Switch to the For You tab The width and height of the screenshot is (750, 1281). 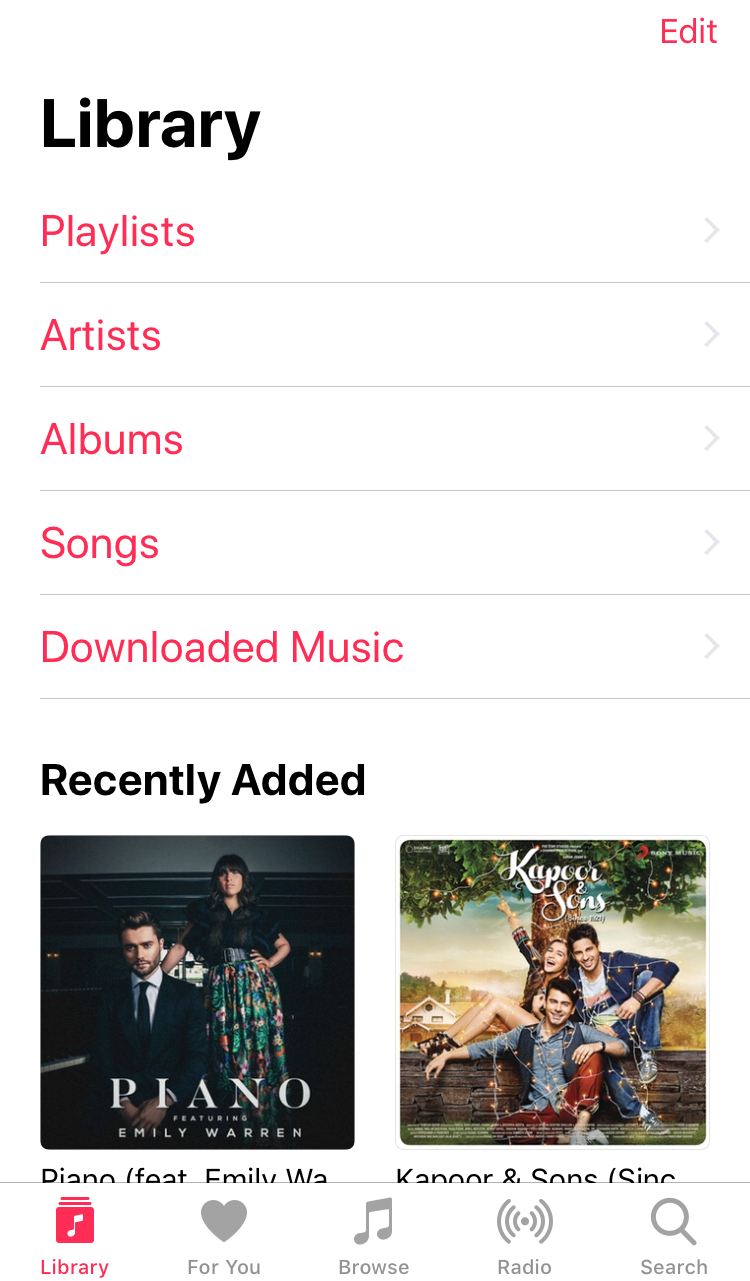pos(224,1236)
